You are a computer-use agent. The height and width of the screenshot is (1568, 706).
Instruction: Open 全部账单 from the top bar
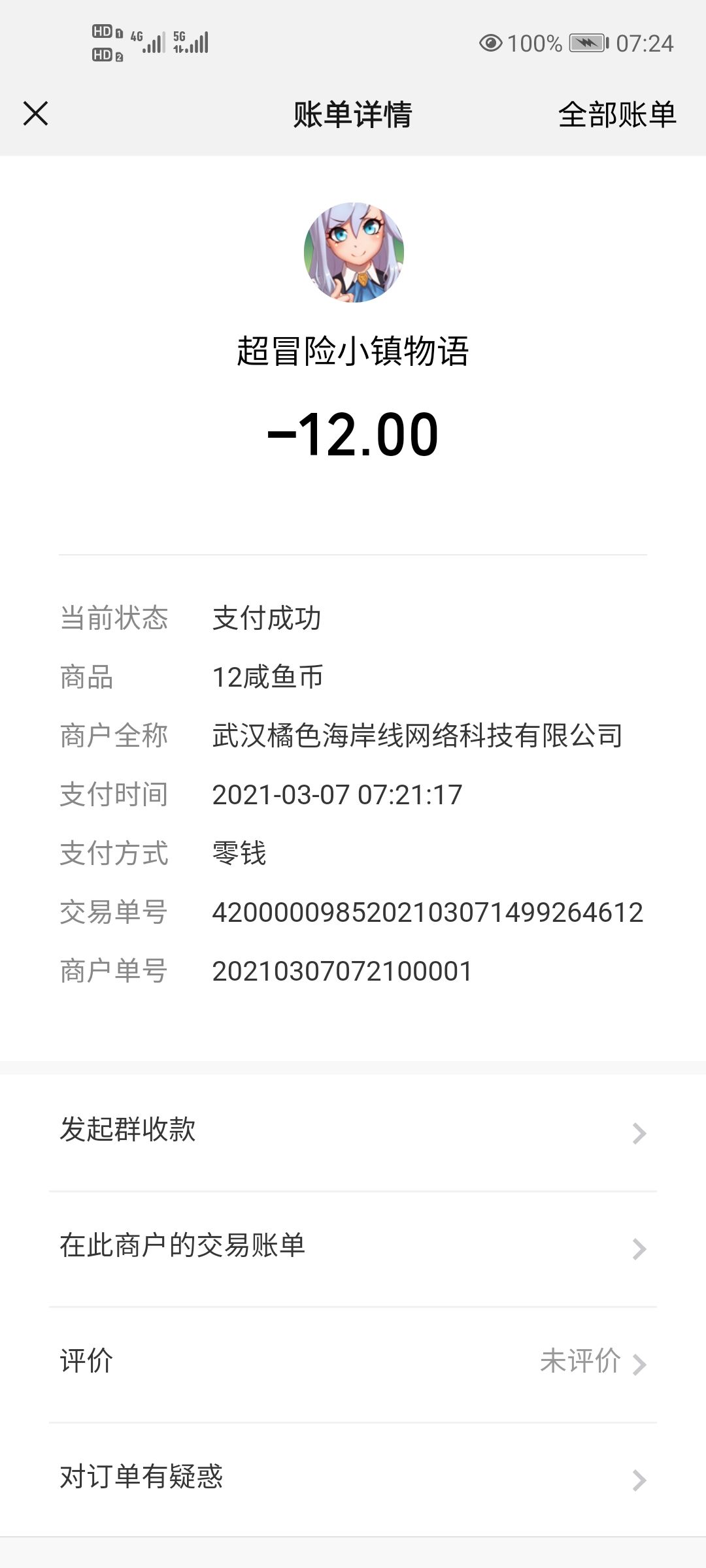[617, 114]
